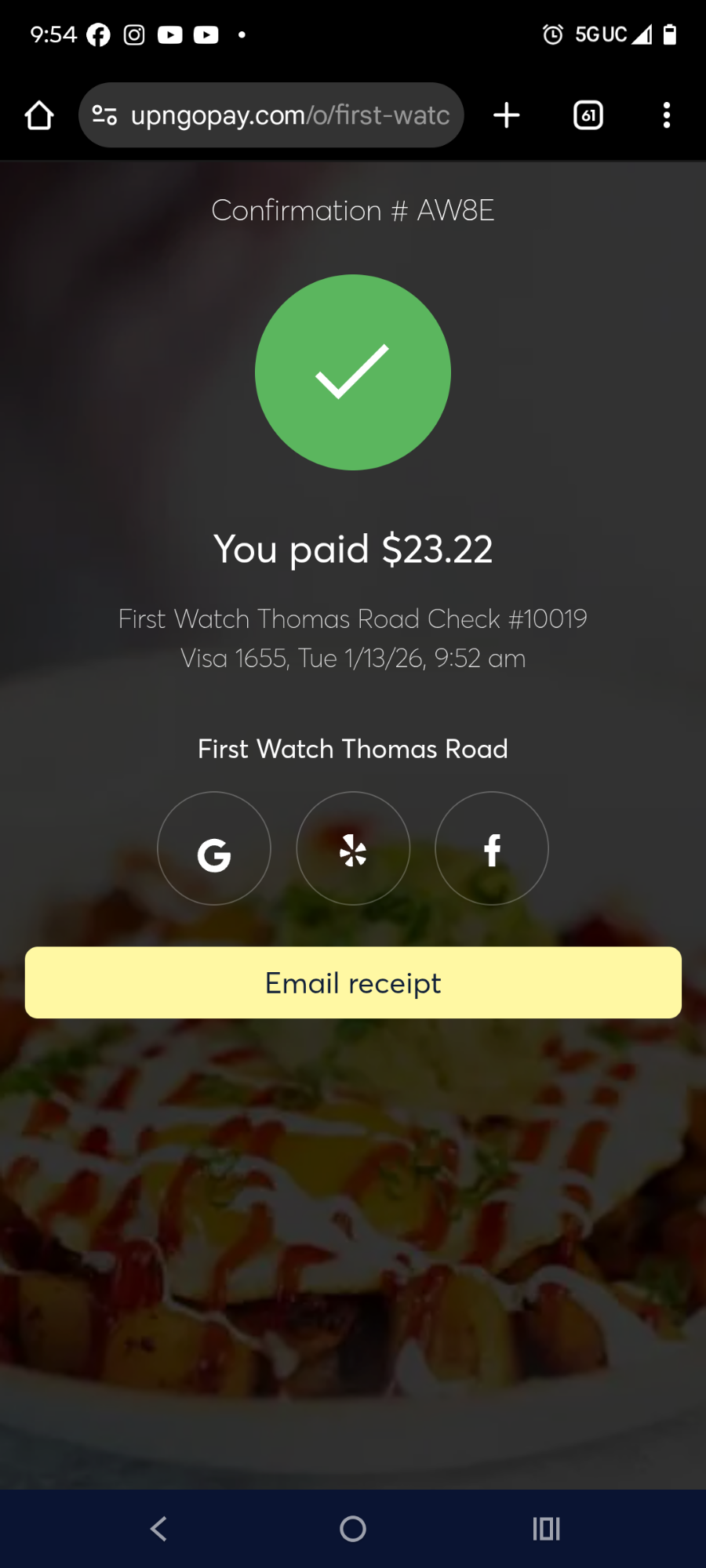Email the payment receipt
The image size is (706, 1568).
(353, 982)
